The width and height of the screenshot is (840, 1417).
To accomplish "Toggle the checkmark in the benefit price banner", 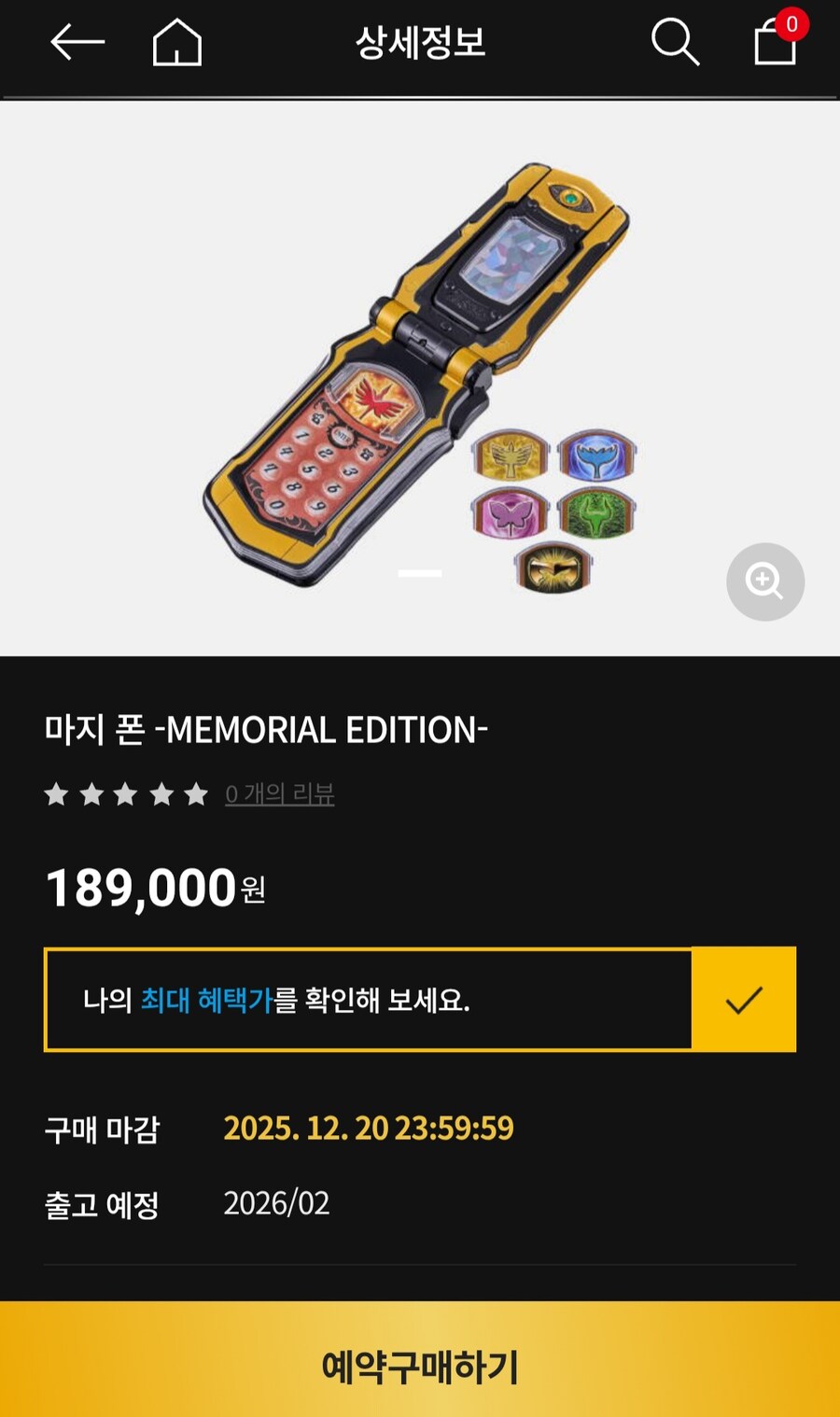I will pos(744,1000).
